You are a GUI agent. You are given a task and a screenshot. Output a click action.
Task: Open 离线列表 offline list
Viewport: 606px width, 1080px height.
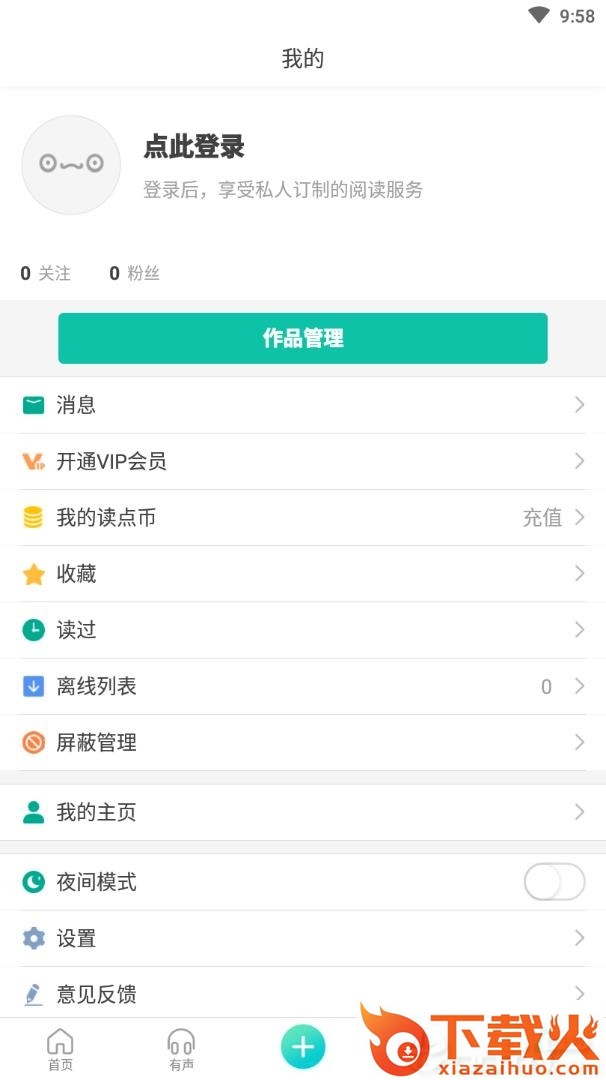302,686
